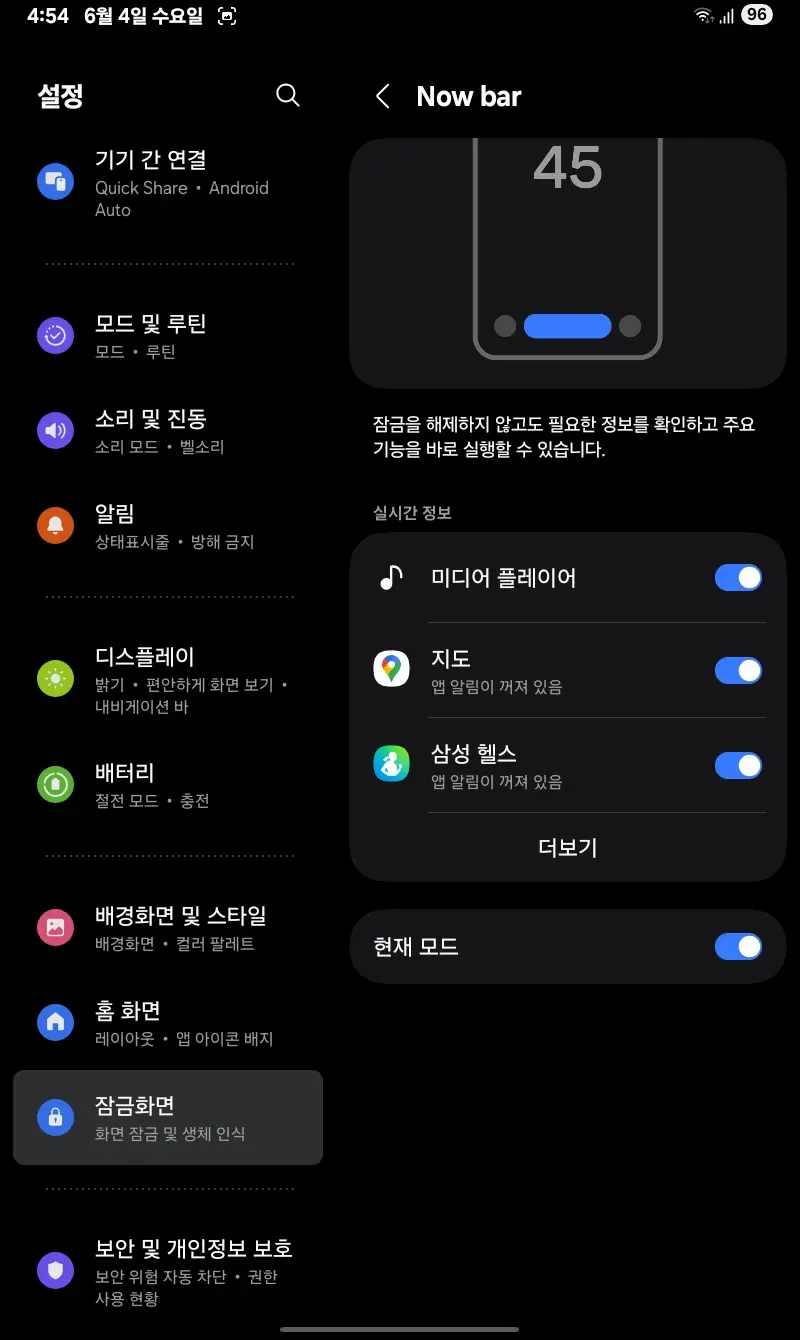Open 기기 간 연결 settings

point(168,183)
